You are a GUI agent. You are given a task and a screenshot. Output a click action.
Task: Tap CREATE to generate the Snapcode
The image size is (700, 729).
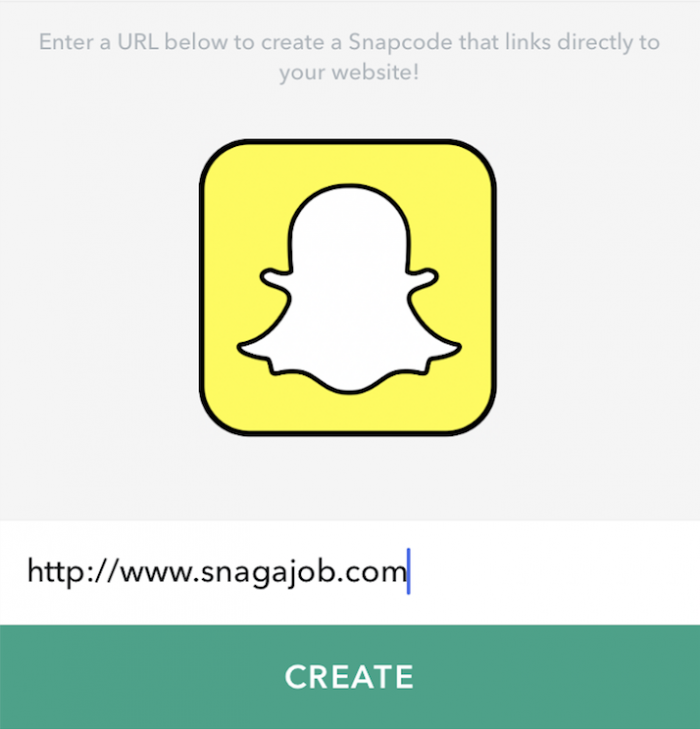349,677
